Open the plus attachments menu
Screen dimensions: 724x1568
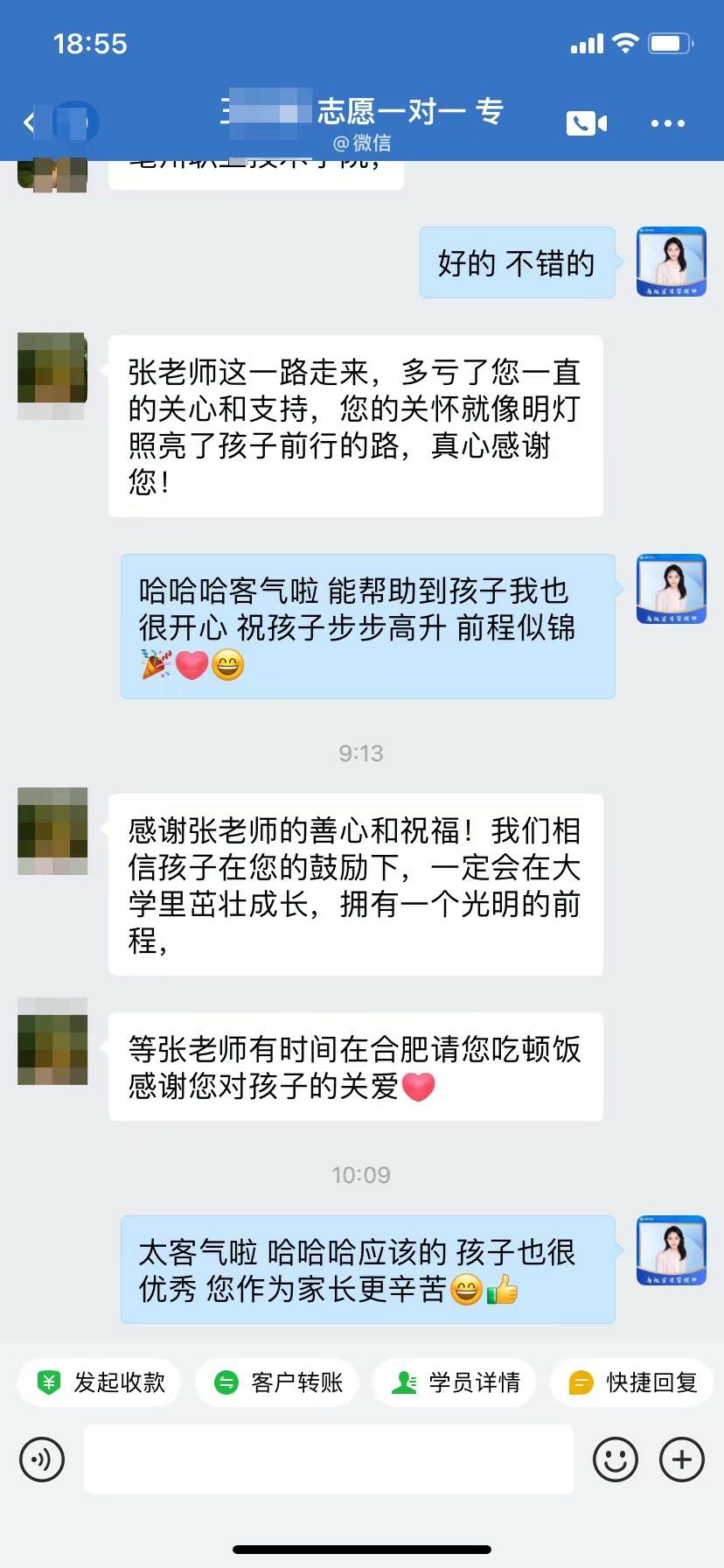(x=682, y=1459)
